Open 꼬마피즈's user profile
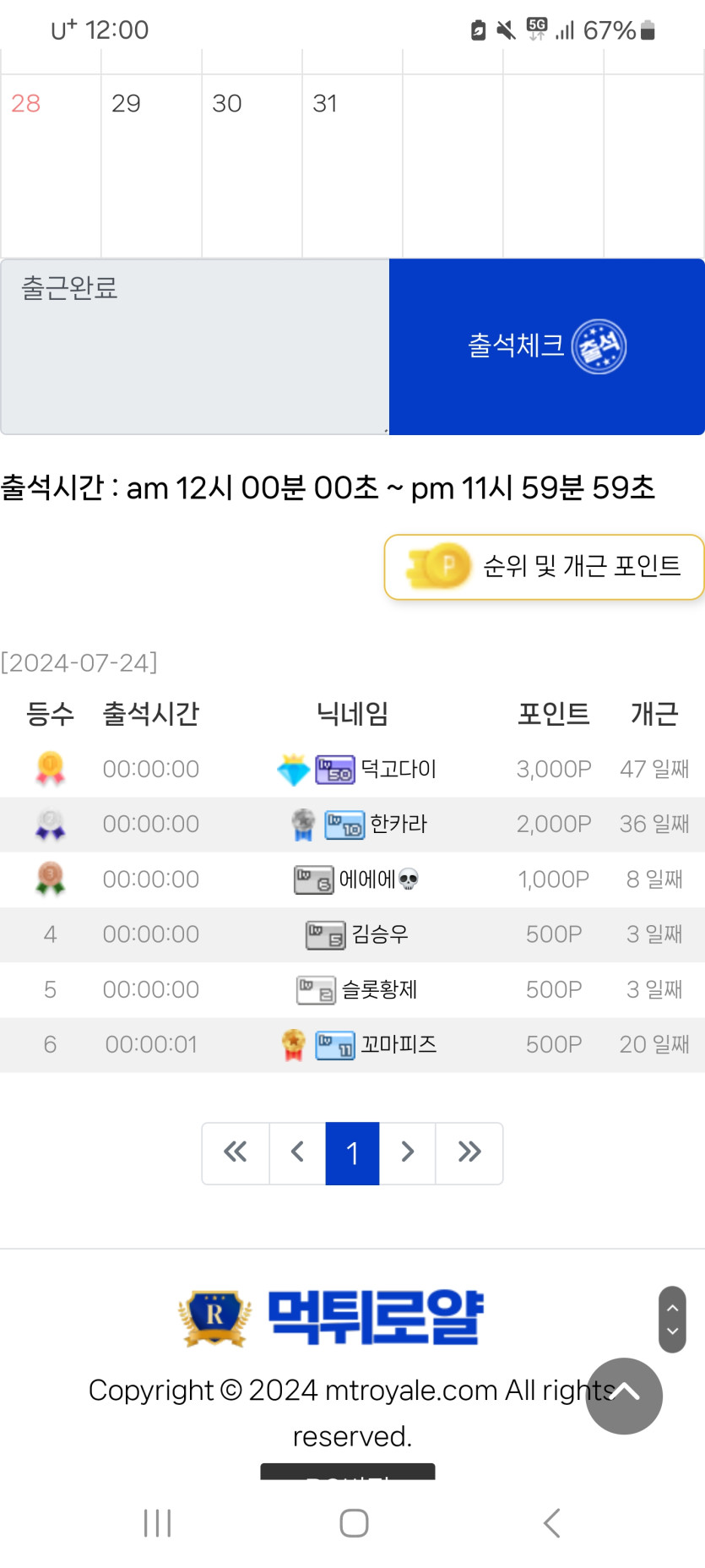The image size is (705, 1568). coord(399,1044)
